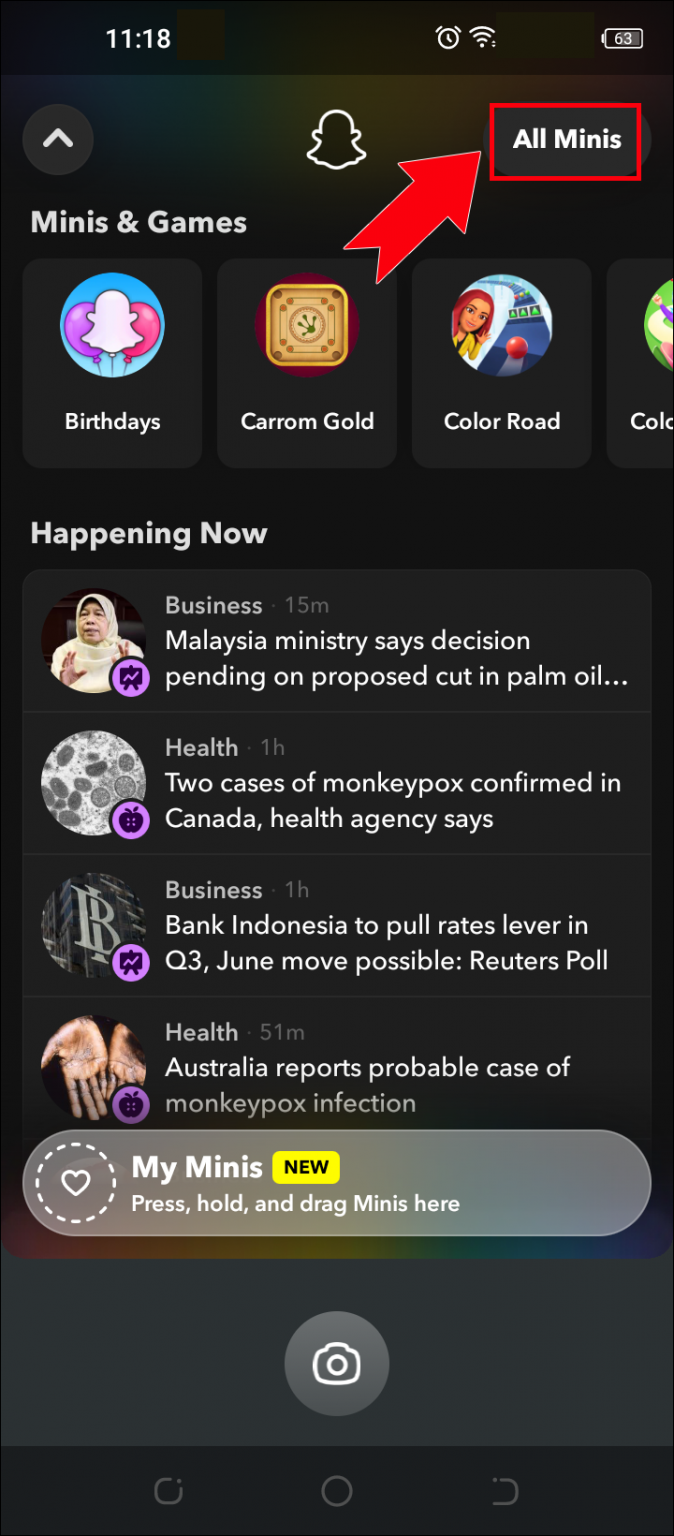Tap the My Minis favorites bar

337,1183
